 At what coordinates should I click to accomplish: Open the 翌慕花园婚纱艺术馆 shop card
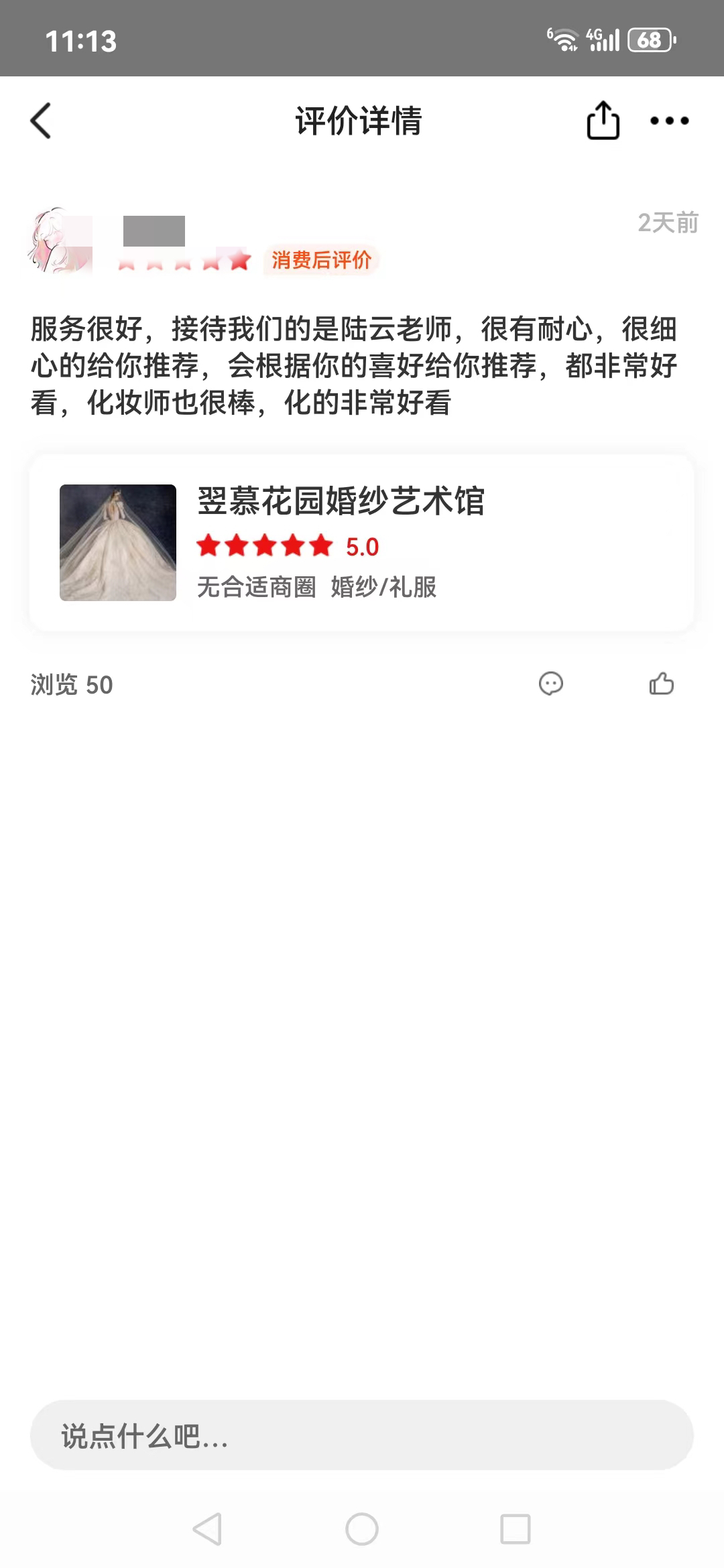pyautogui.click(x=361, y=543)
